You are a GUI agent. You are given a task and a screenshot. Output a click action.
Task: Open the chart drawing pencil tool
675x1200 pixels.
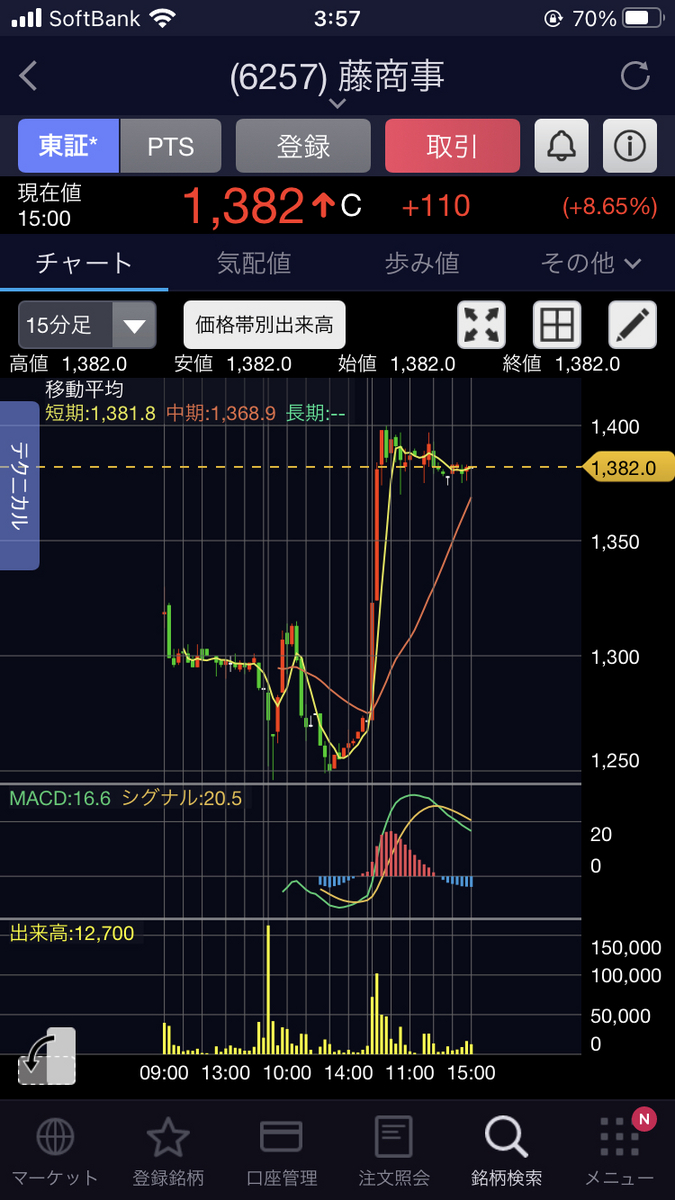pos(633,325)
